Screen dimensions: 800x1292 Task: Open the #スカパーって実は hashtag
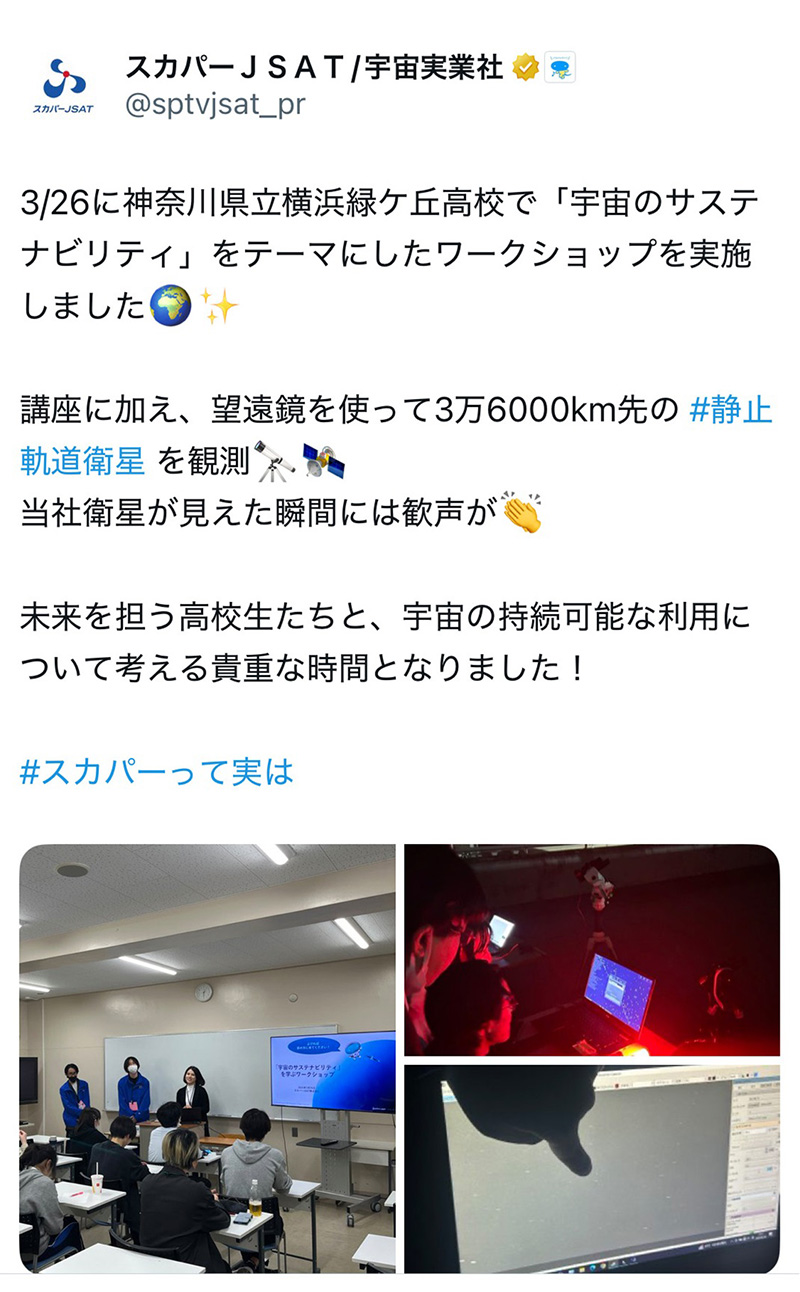(156, 772)
